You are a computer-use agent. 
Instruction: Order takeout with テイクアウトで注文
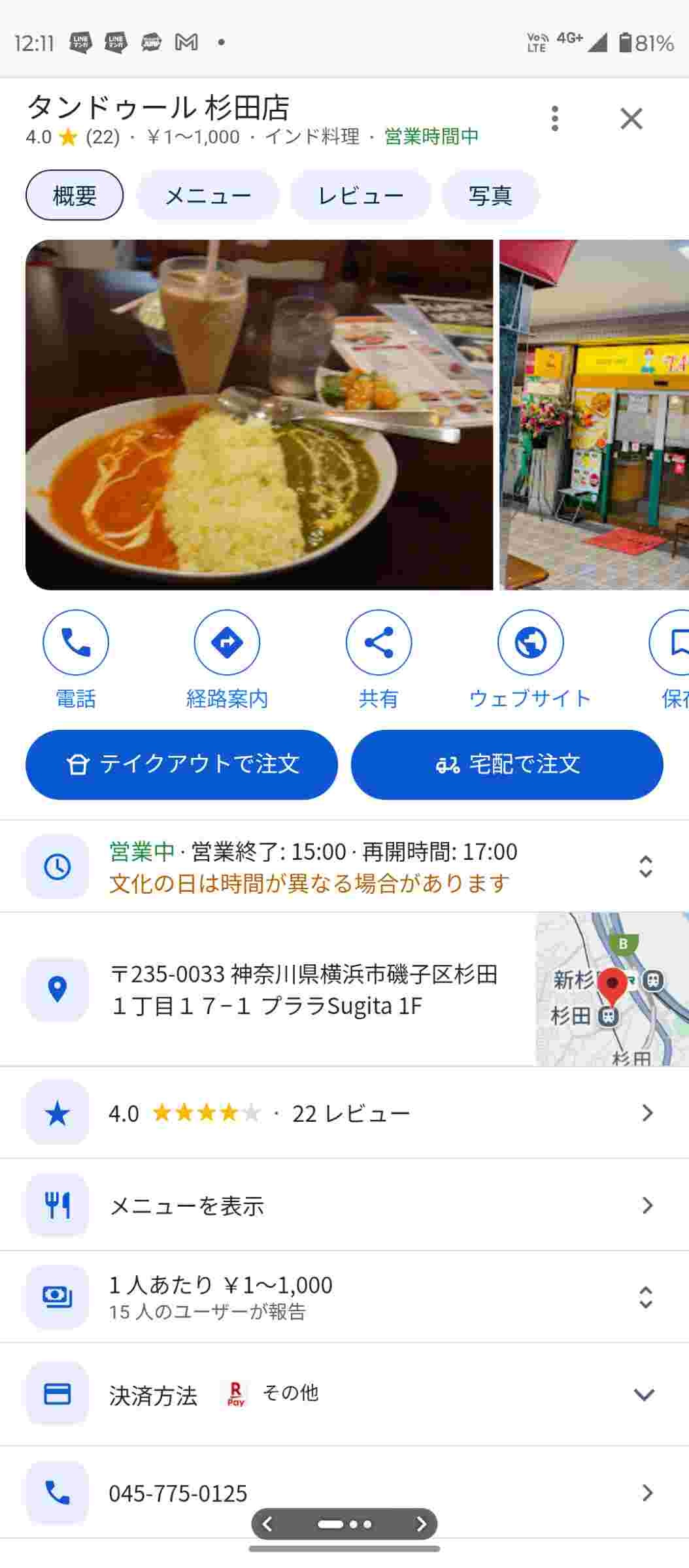(x=182, y=764)
